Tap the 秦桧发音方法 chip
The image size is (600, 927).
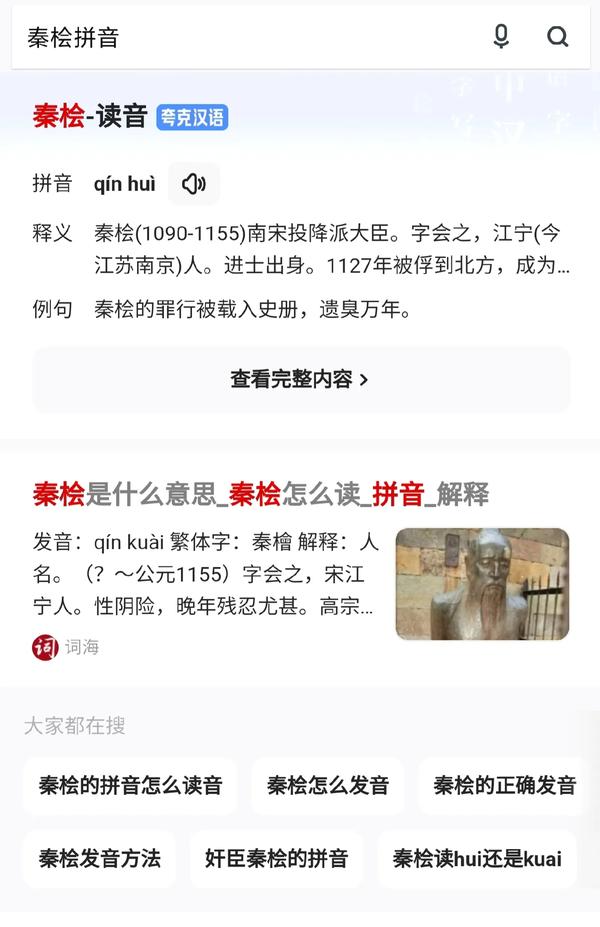tap(99, 859)
